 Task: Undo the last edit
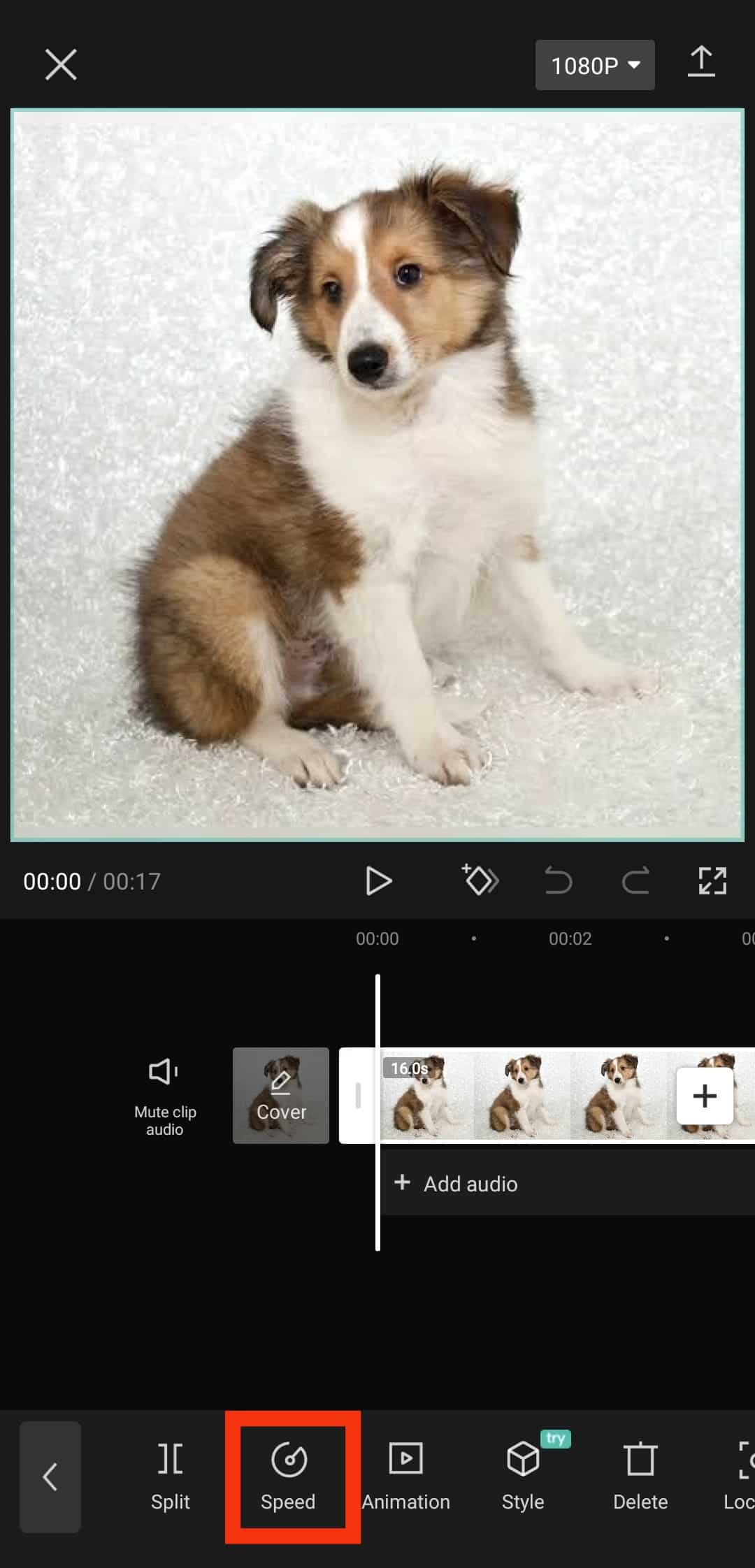(x=558, y=880)
